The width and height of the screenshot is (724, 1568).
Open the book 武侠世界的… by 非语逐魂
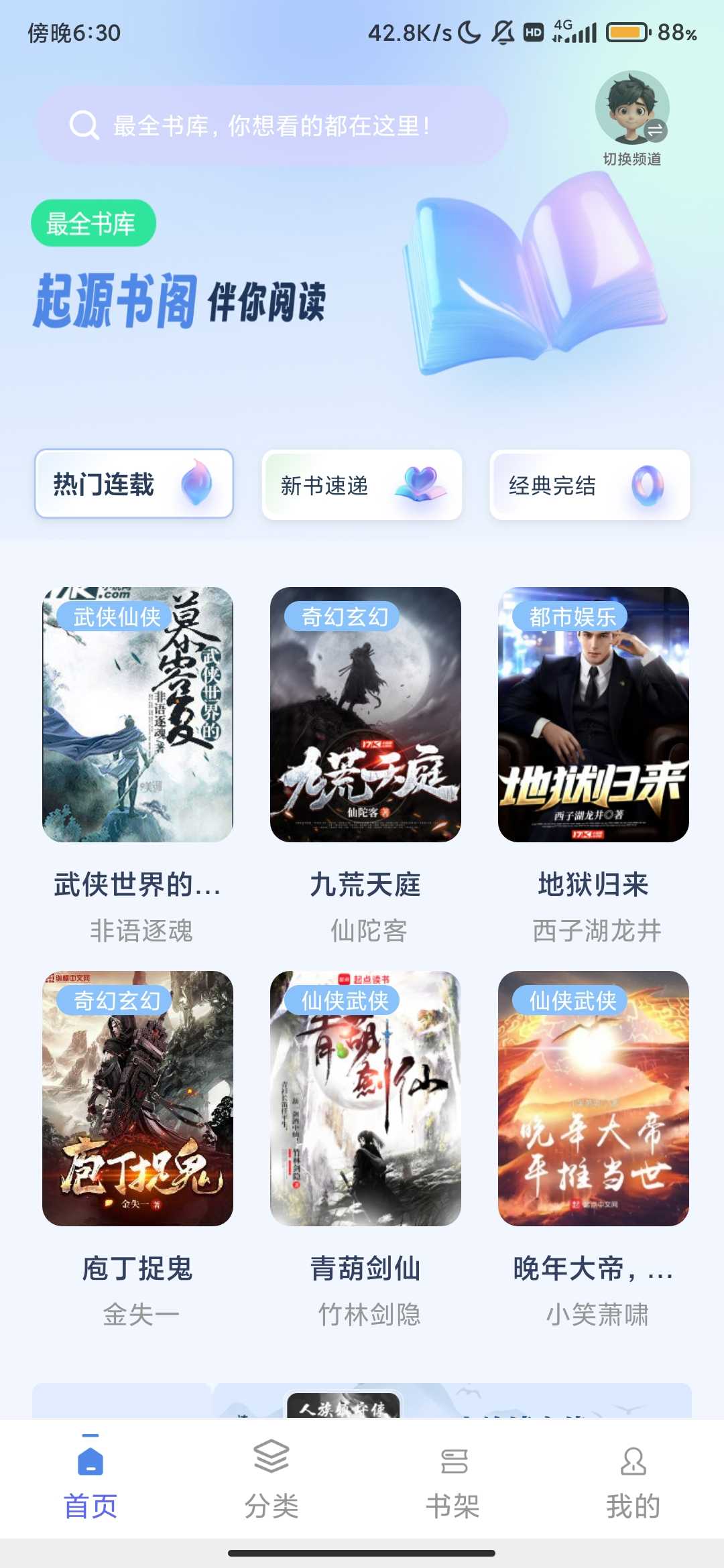tap(137, 714)
